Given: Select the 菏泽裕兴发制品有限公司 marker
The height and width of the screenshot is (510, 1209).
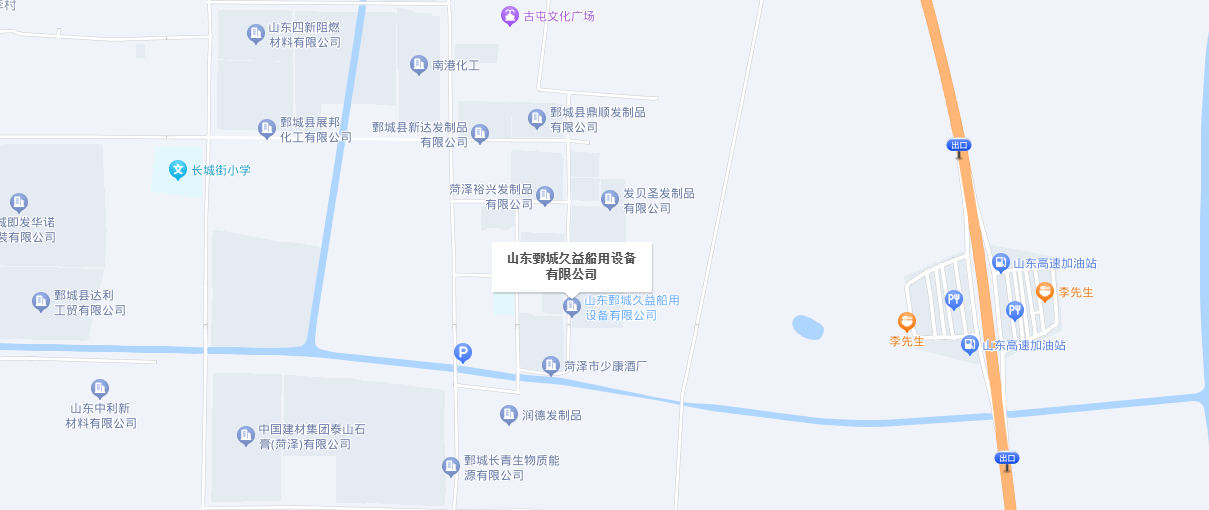Looking at the screenshot, I should [x=545, y=195].
